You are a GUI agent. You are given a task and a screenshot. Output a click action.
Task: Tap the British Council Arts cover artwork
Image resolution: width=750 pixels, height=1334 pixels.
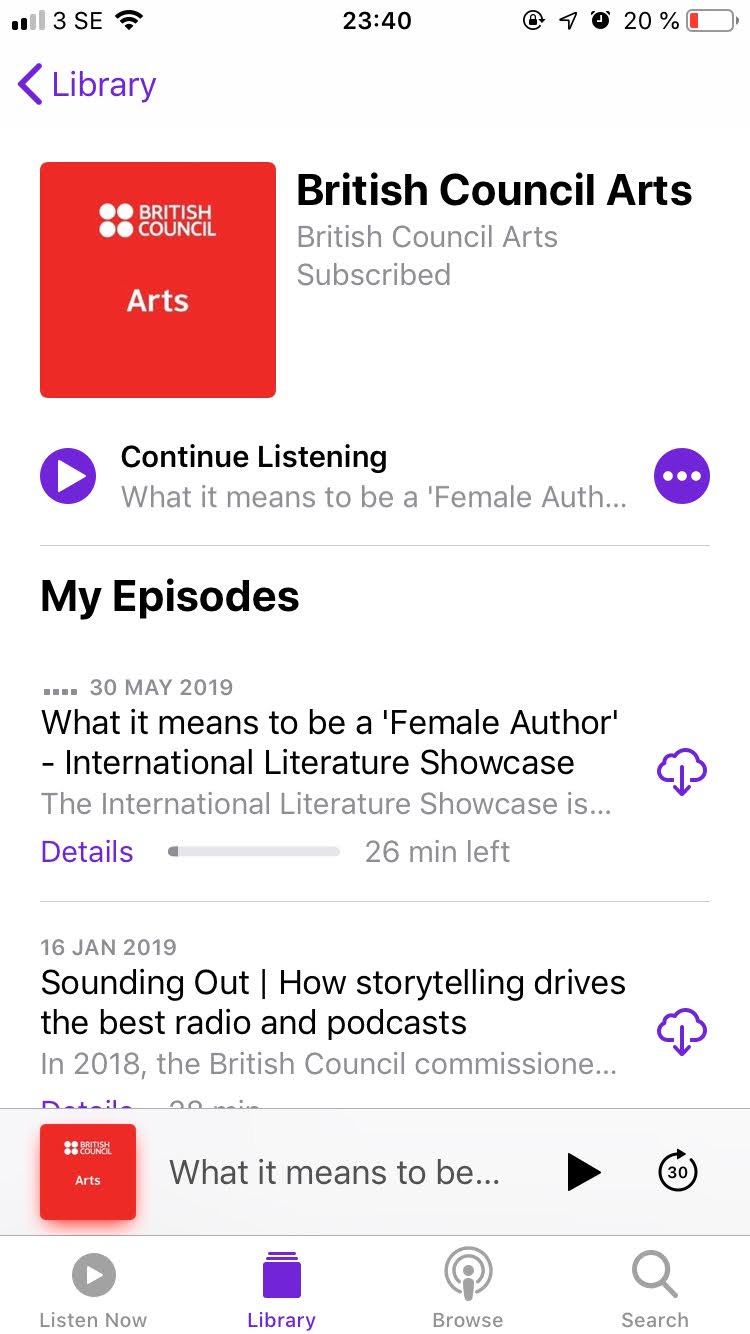[158, 280]
